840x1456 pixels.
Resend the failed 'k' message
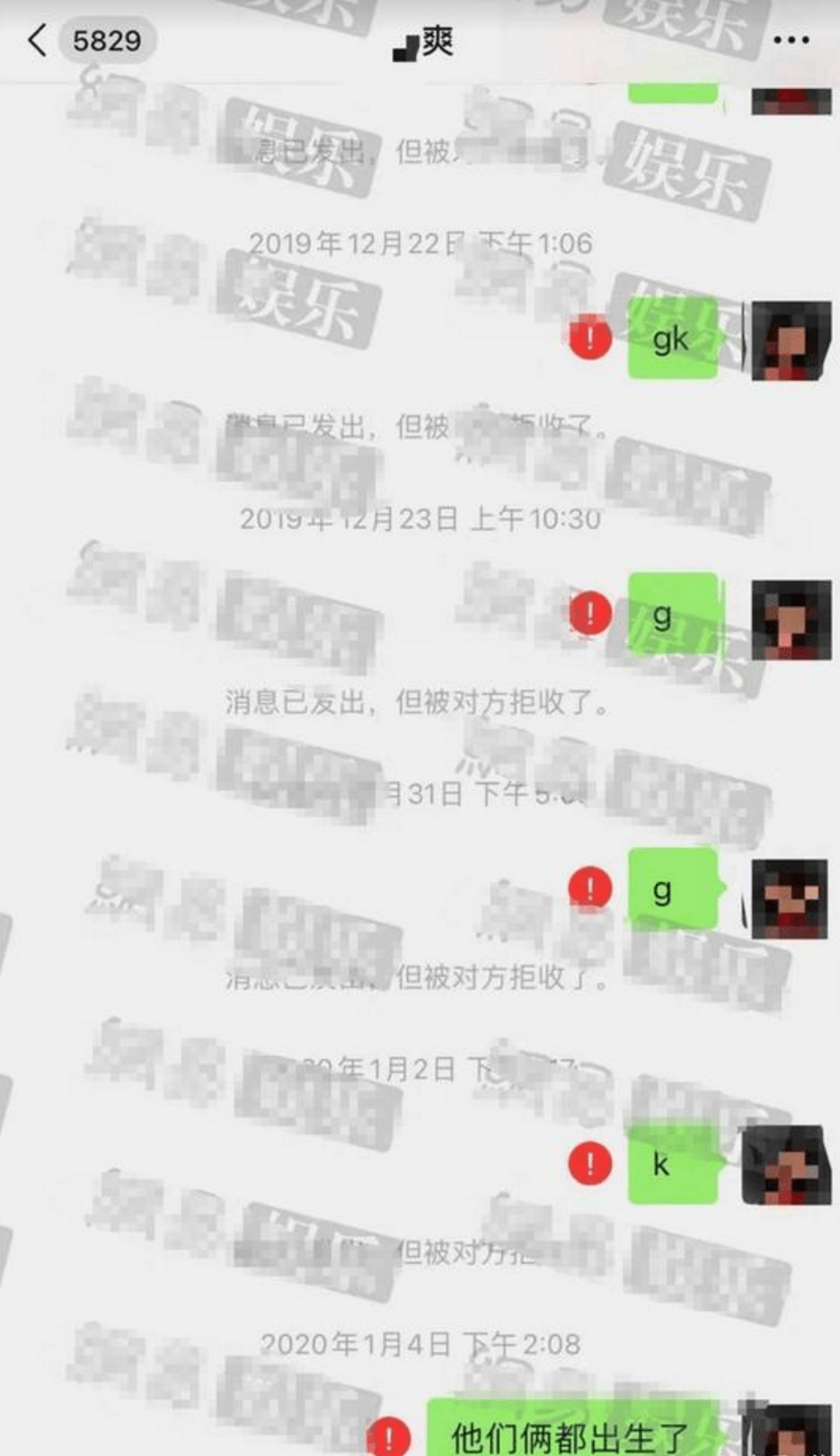coord(590,1163)
